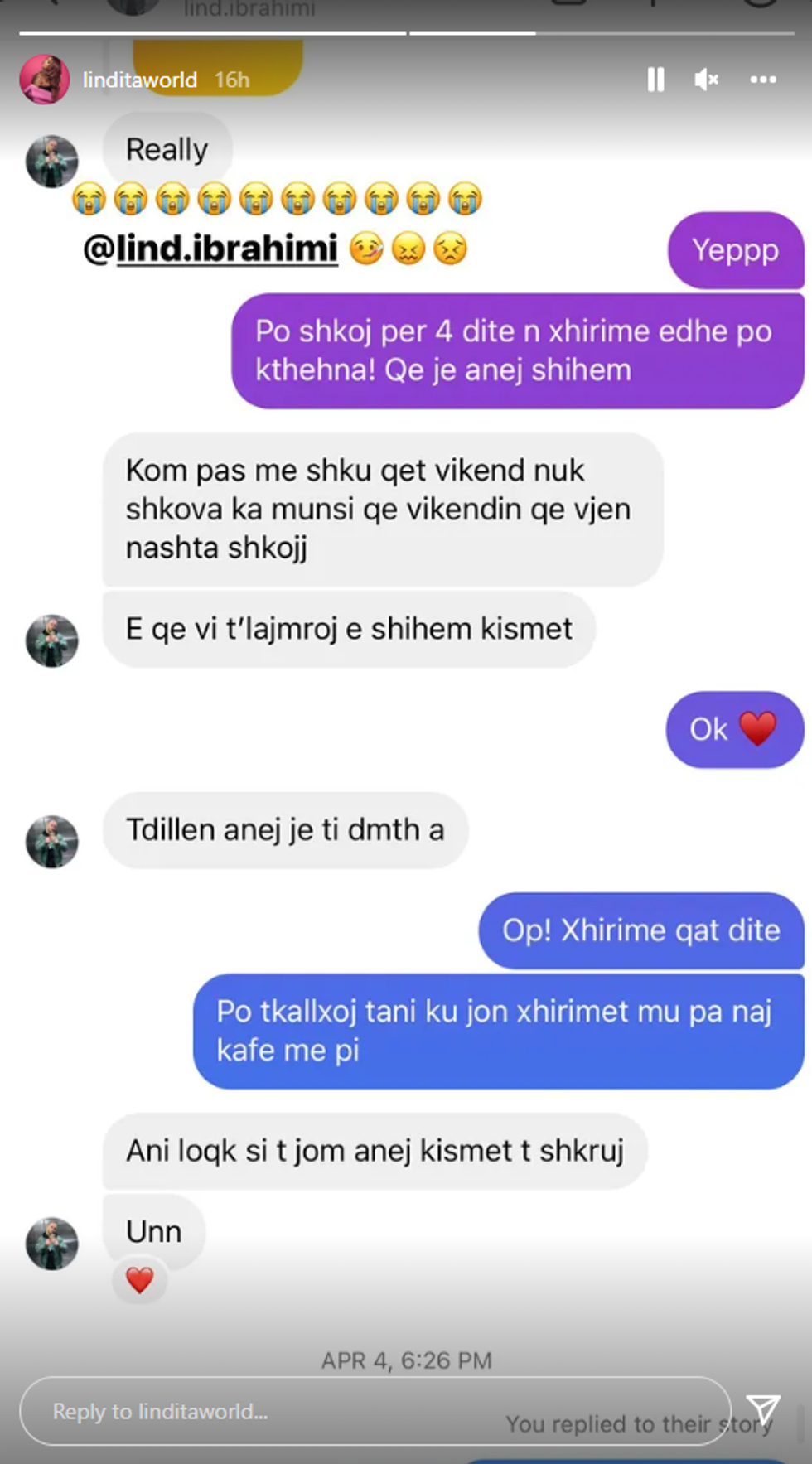Toggle pause on the playing story
This screenshot has height=1464, width=812.
click(x=655, y=80)
